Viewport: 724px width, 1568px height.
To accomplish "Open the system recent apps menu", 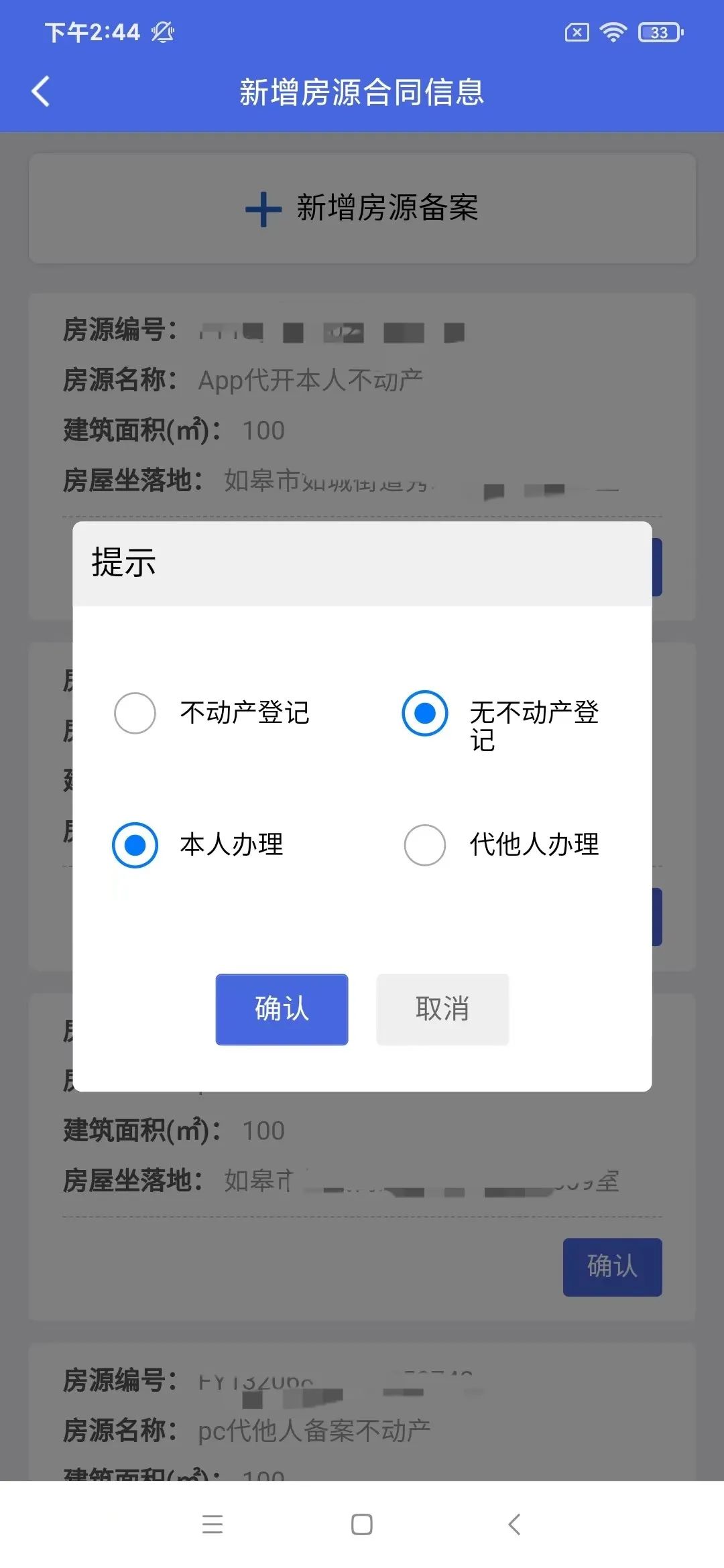I will [213, 1524].
